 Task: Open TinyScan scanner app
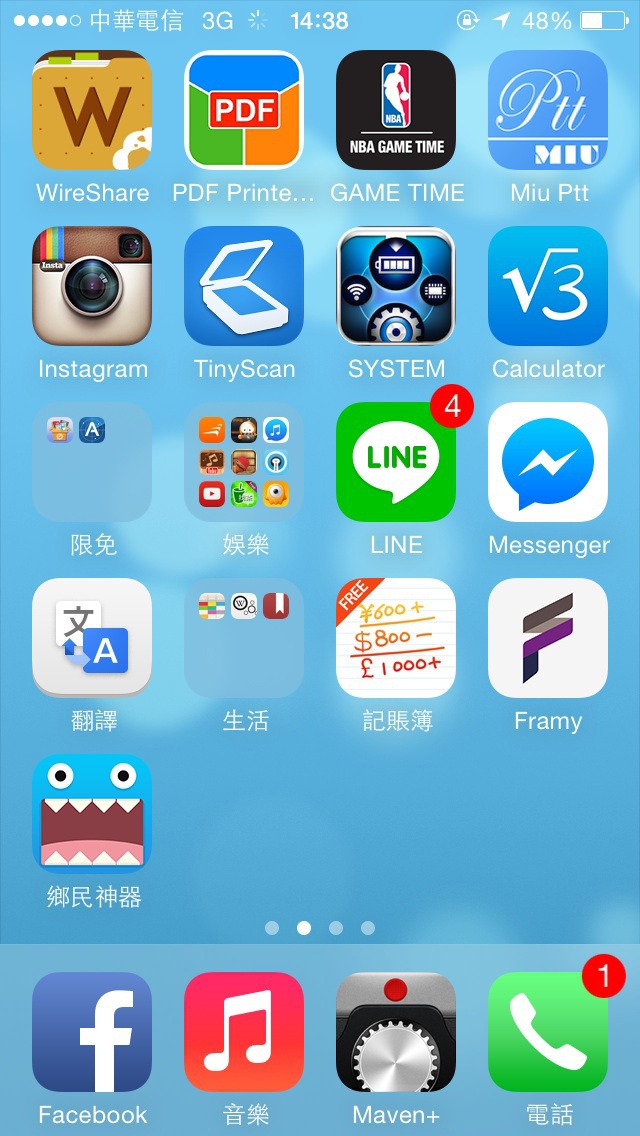pyautogui.click(x=244, y=286)
